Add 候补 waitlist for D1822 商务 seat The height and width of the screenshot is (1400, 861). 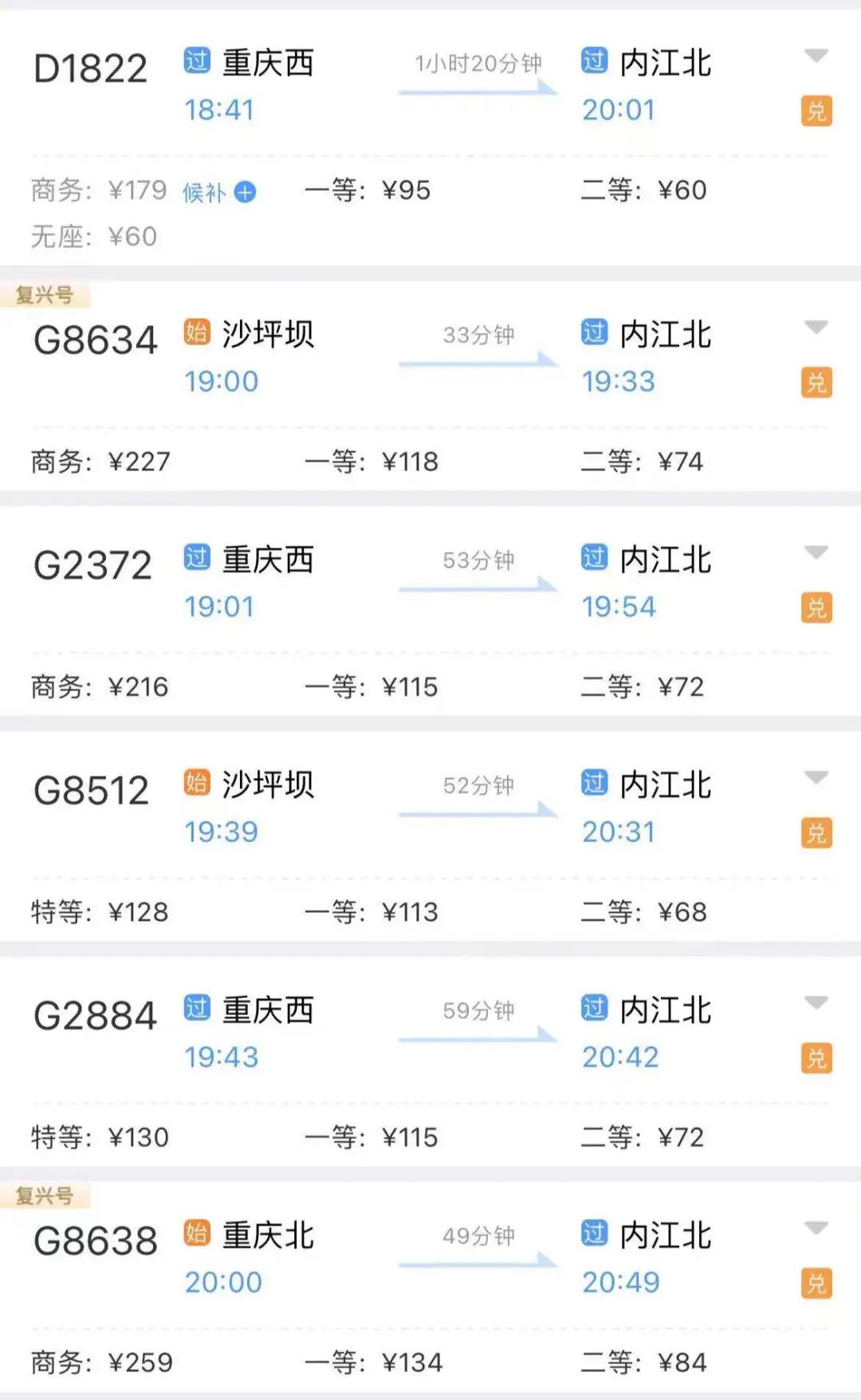(x=244, y=192)
